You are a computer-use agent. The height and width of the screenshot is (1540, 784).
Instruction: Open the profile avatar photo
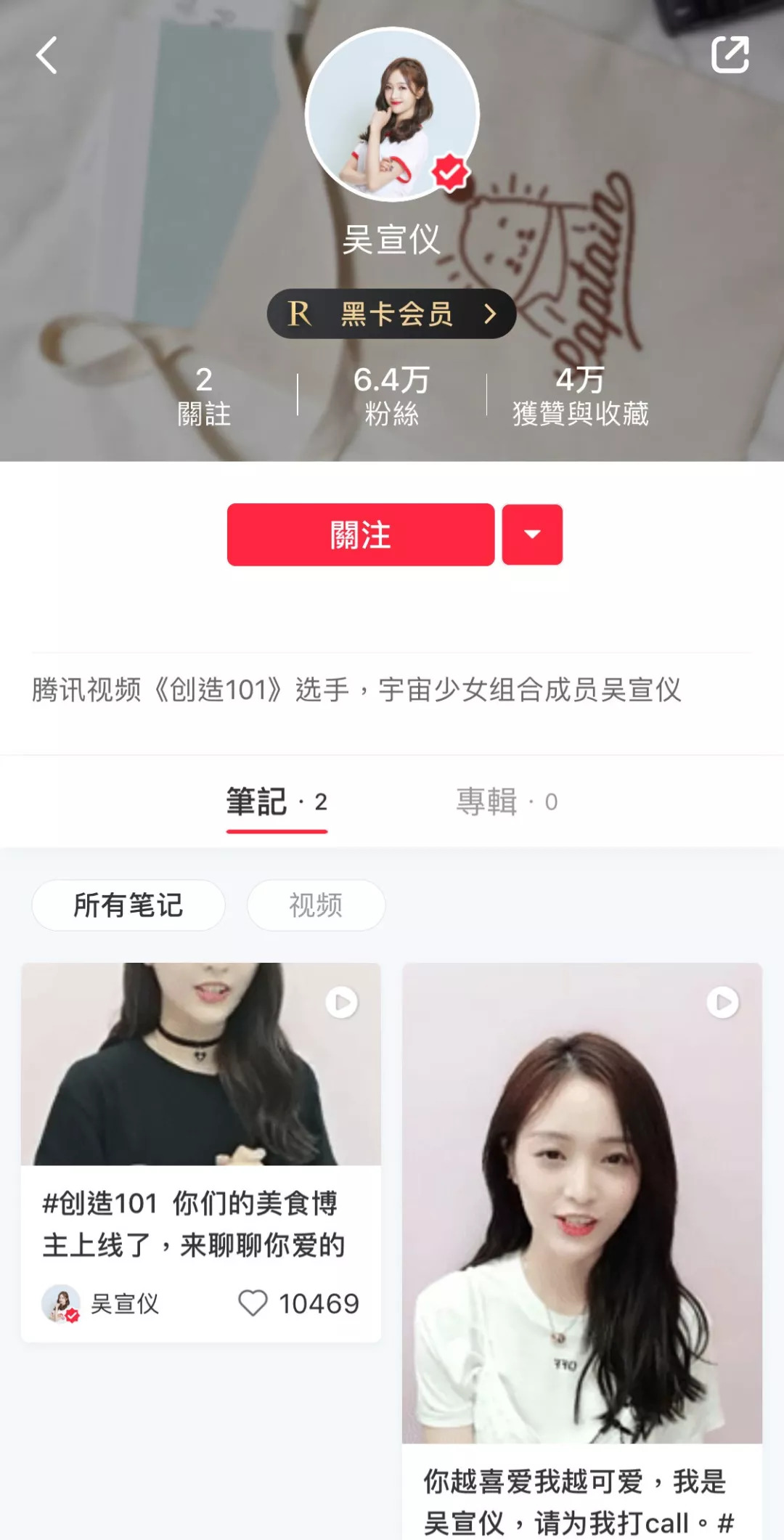392,115
